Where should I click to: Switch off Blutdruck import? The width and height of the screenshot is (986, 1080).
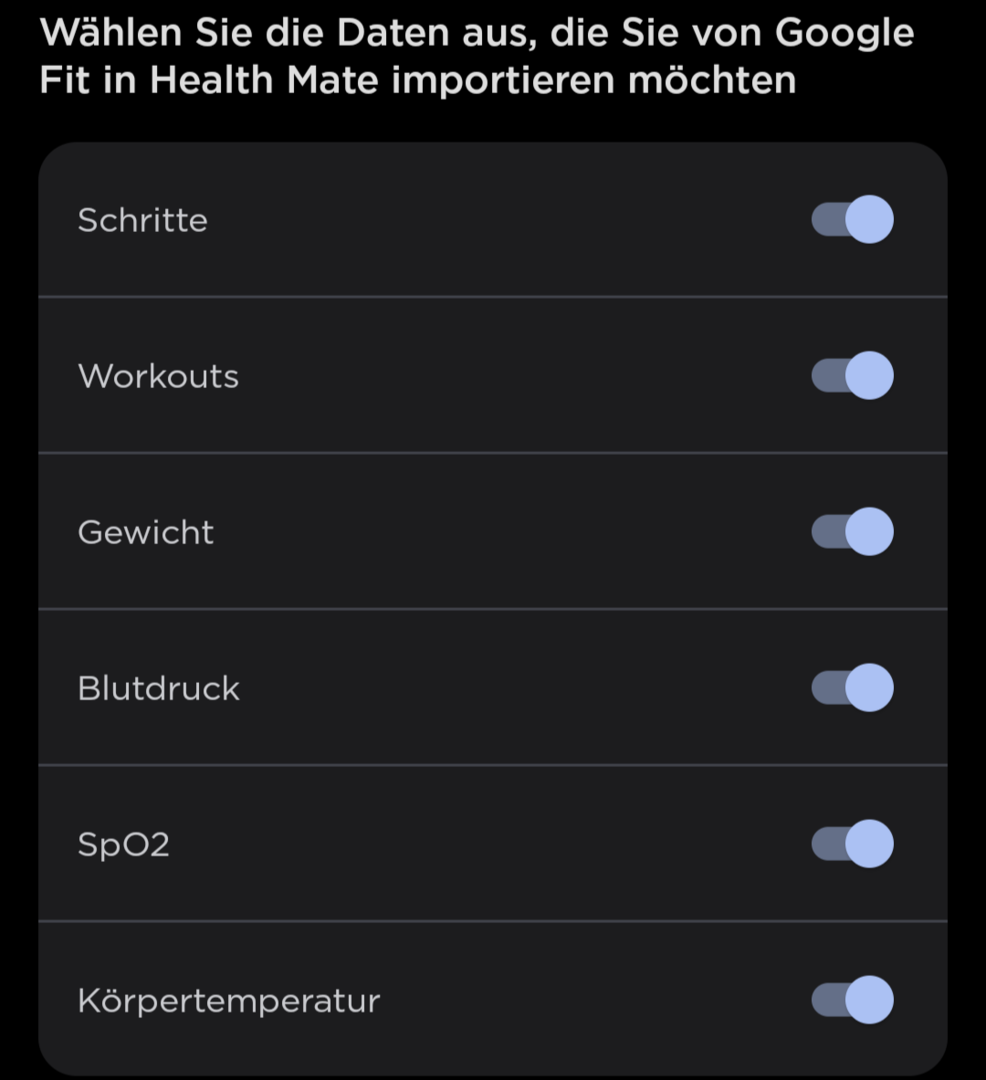click(x=852, y=688)
